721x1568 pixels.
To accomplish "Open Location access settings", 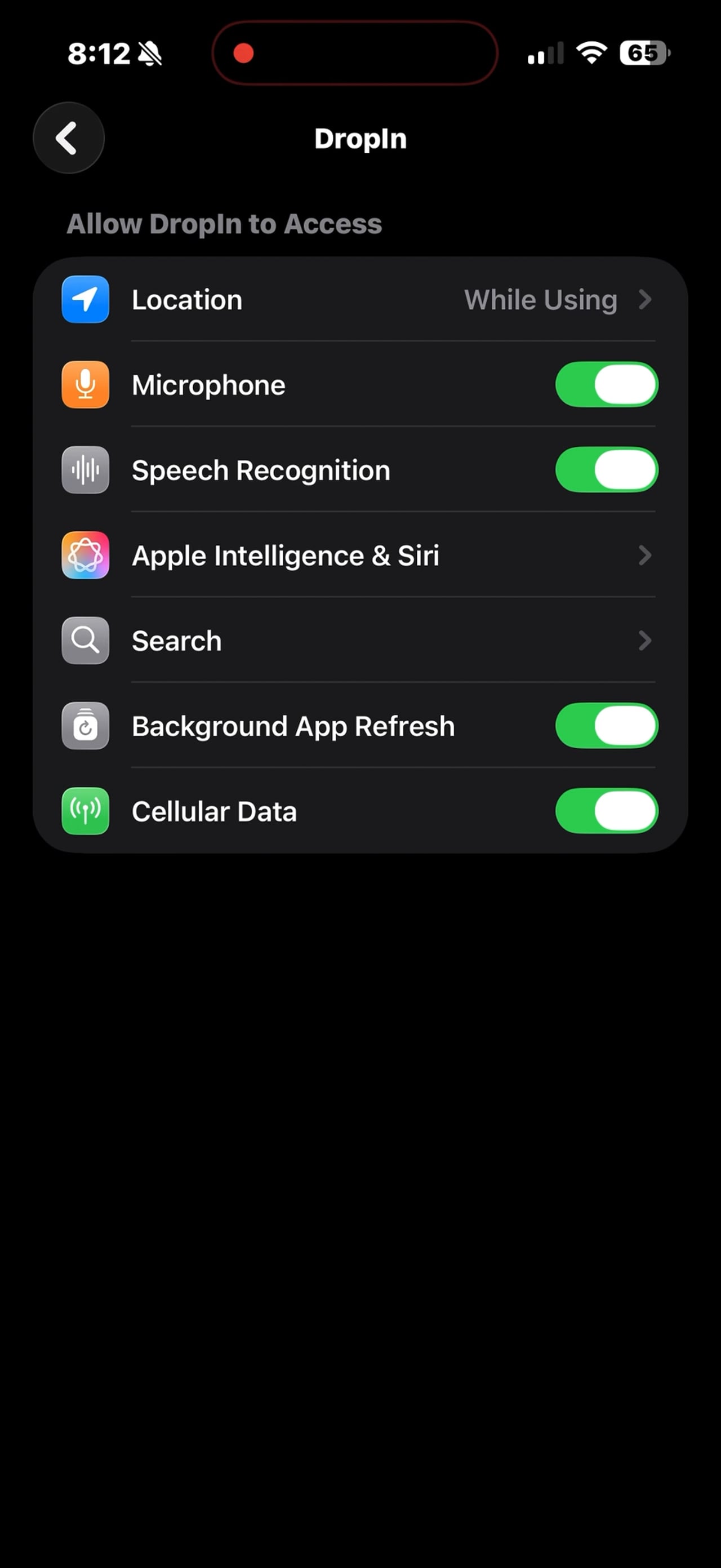I will (359, 300).
